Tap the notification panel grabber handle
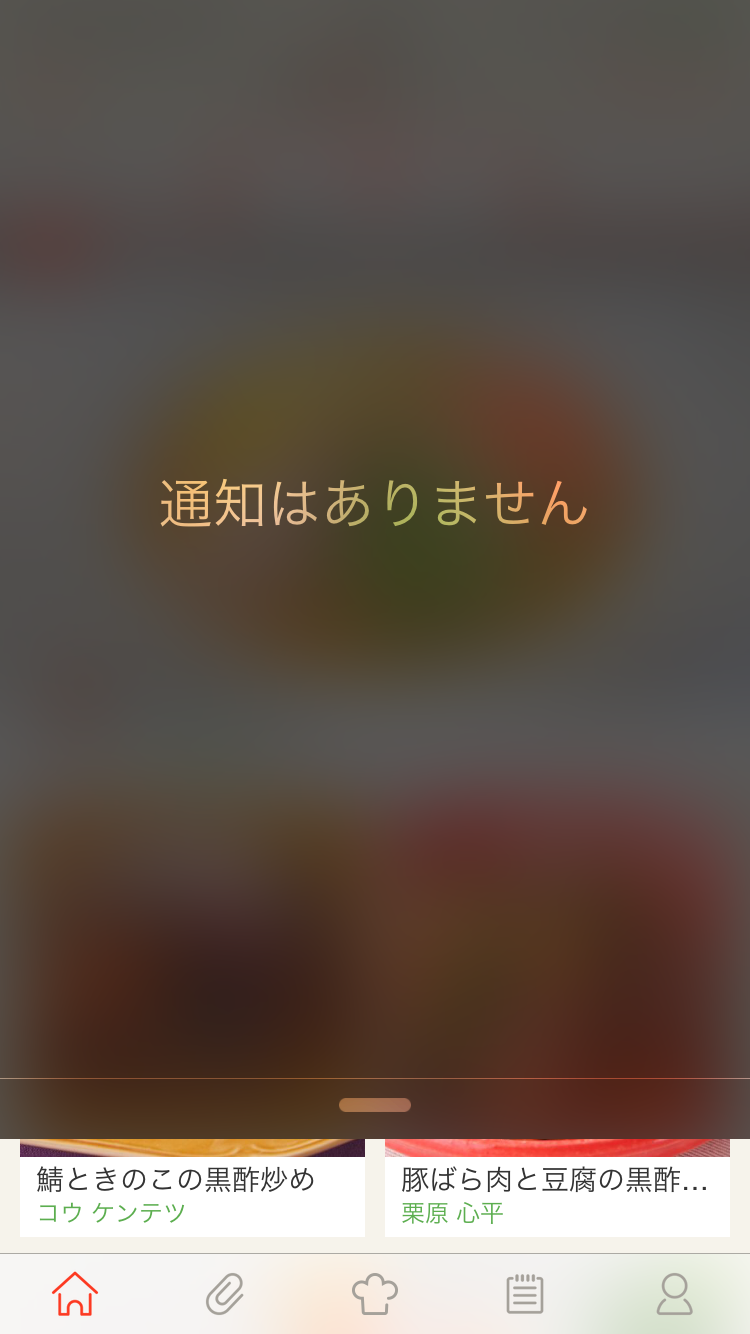Screen dimensions: 750x1334 point(375,1105)
